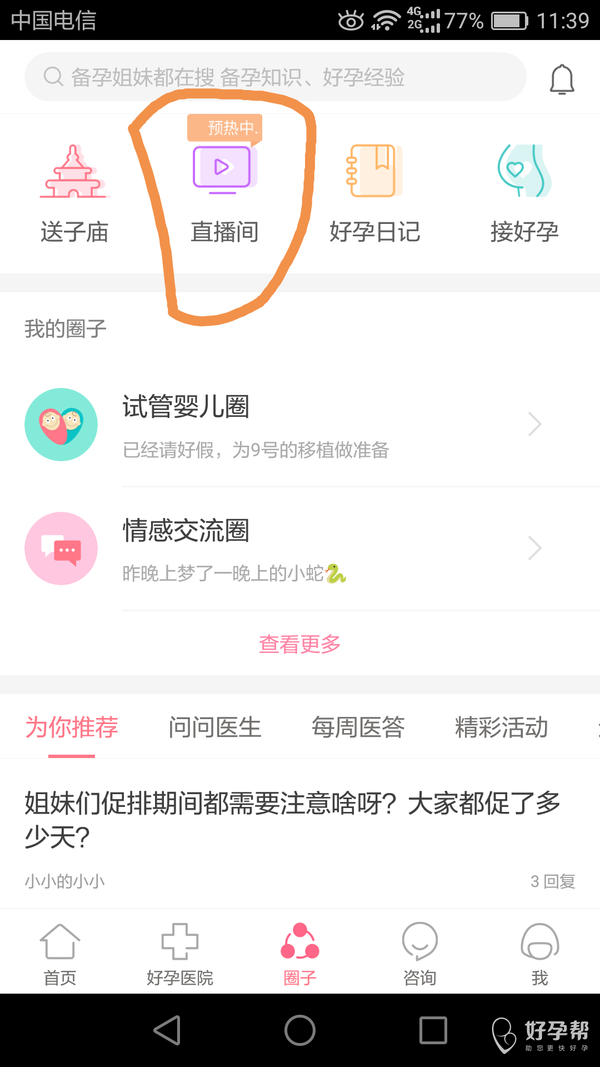Viewport: 600px width, 1067px height.
Task: Enter the 直播间 live room
Action: [x=224, y=195]
